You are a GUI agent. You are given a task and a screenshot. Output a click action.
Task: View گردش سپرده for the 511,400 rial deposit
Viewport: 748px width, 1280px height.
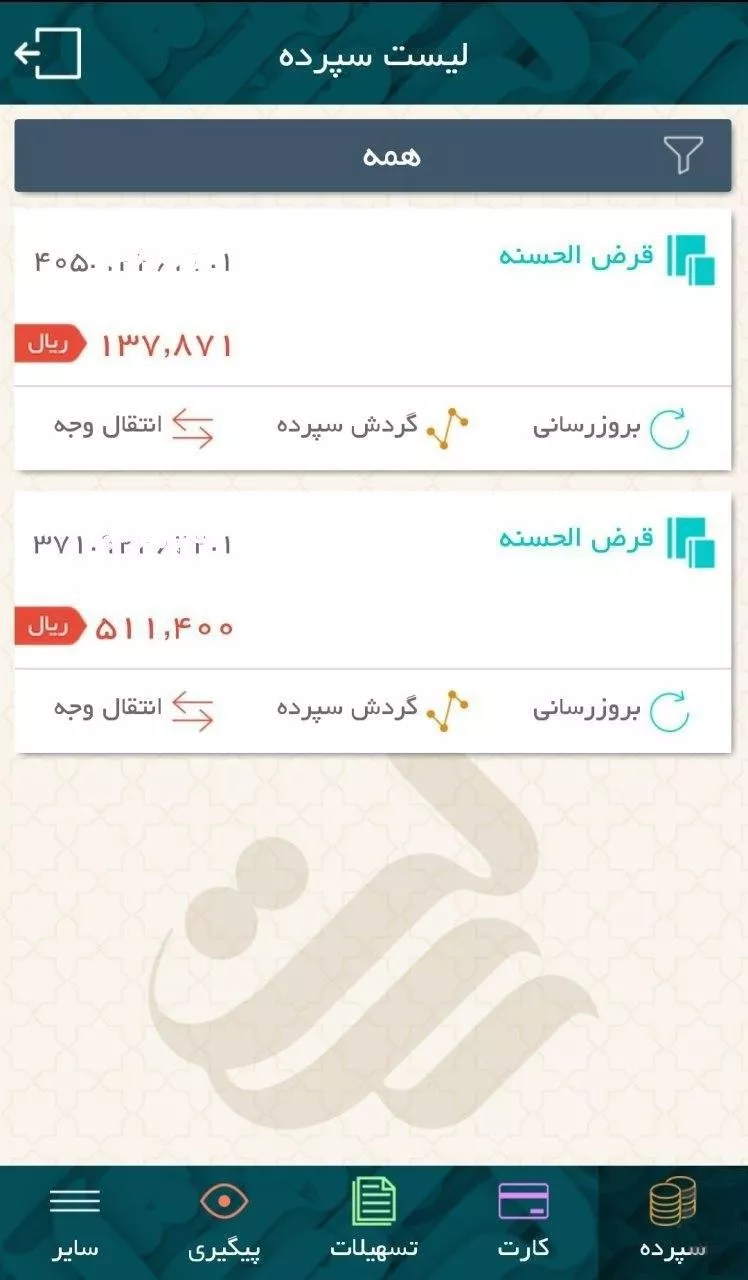373,709
